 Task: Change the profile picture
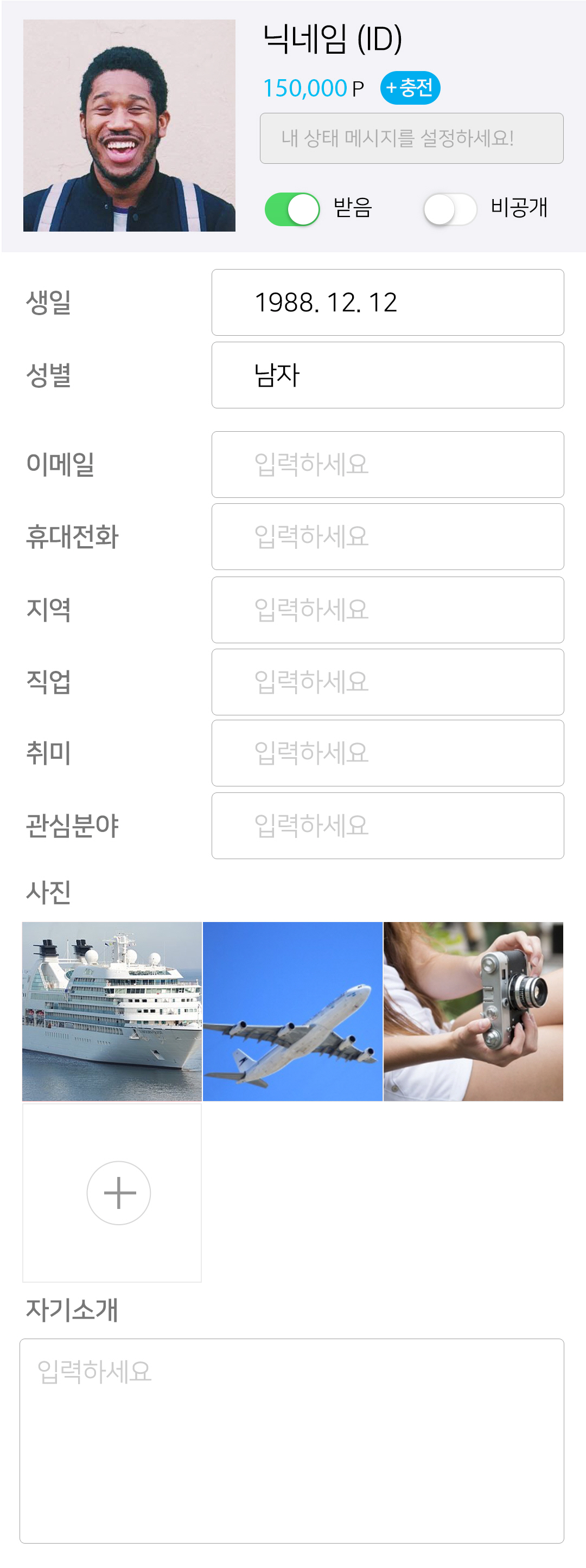[129, 125]
